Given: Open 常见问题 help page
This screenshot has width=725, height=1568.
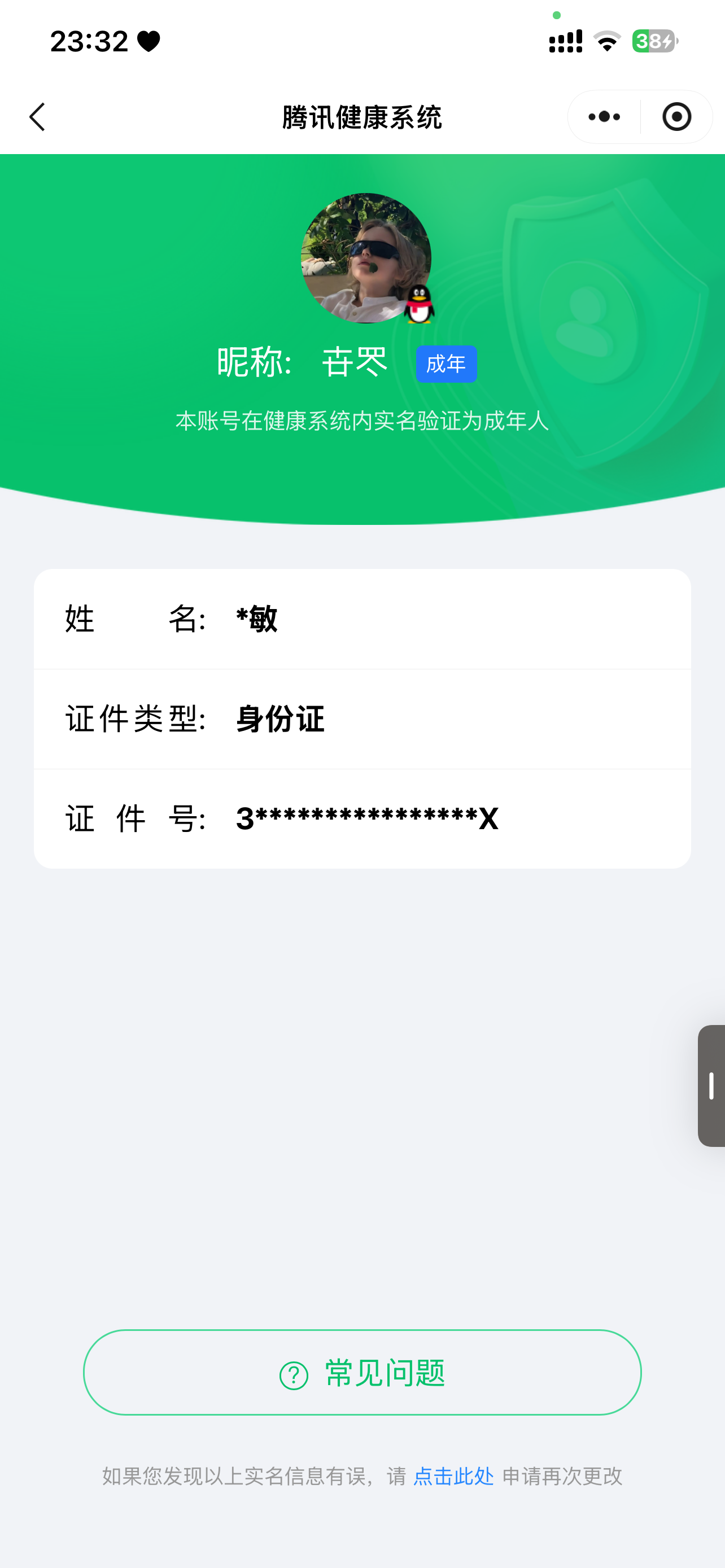Looking at the screenshot, I should point(362,1373).
